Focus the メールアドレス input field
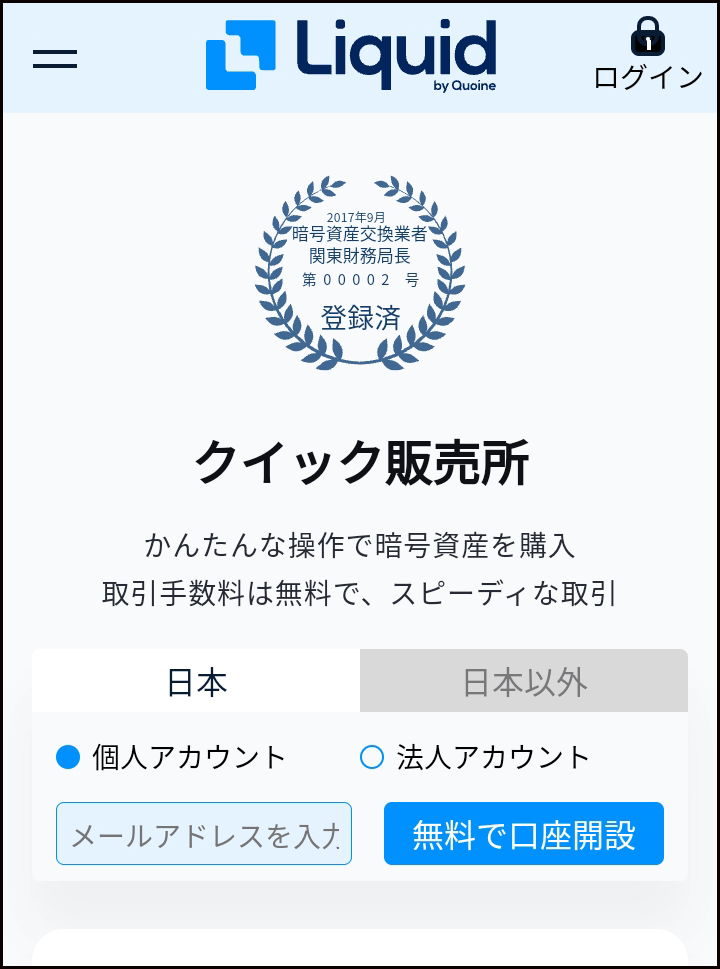This screenshot has width=720, height=969. click(204, 833)
